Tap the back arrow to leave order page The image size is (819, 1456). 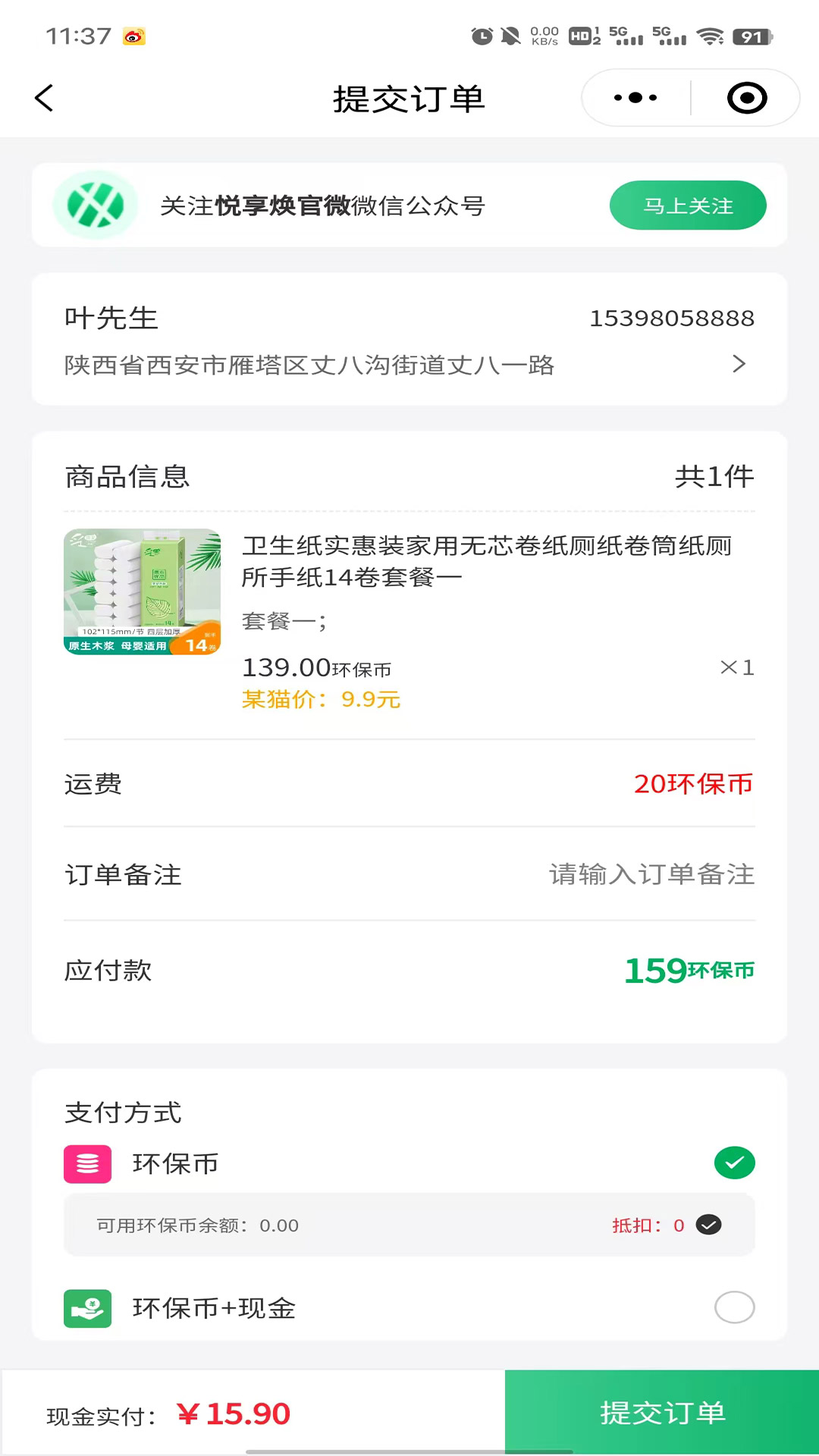43,98
